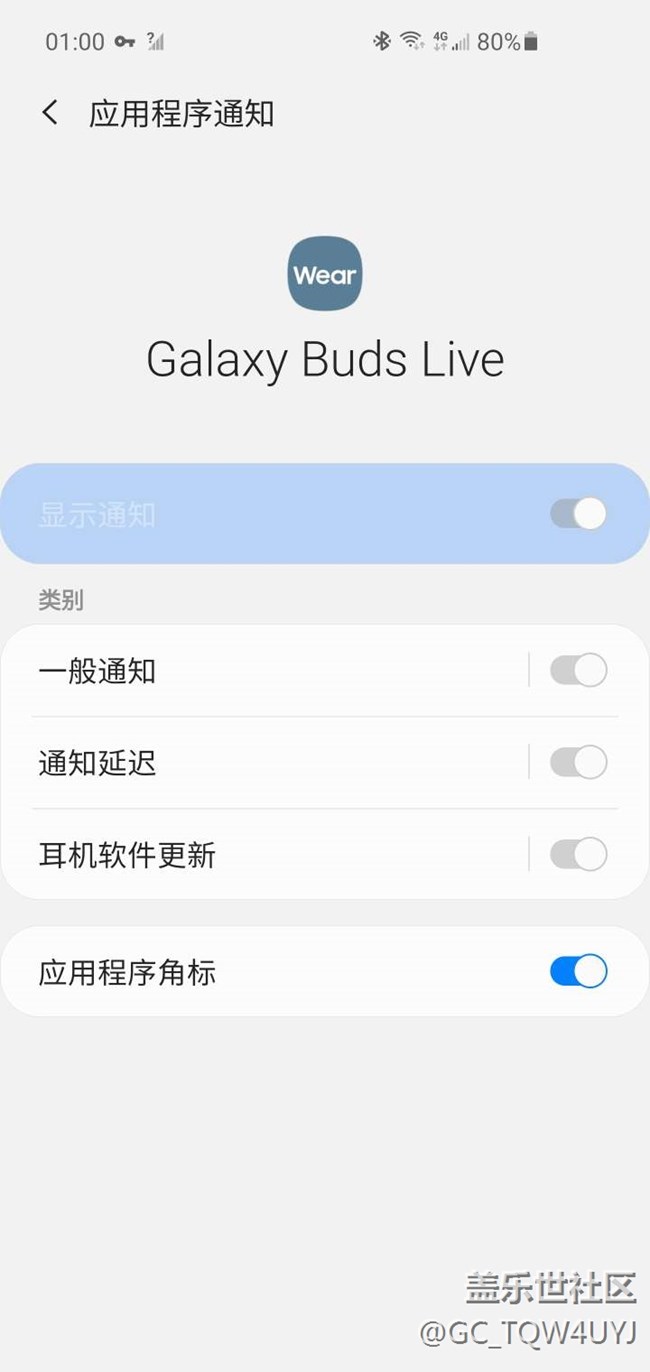Go back from 应用程序通知
Viewport: 650px width, 1372px height.
click(50, 113)
